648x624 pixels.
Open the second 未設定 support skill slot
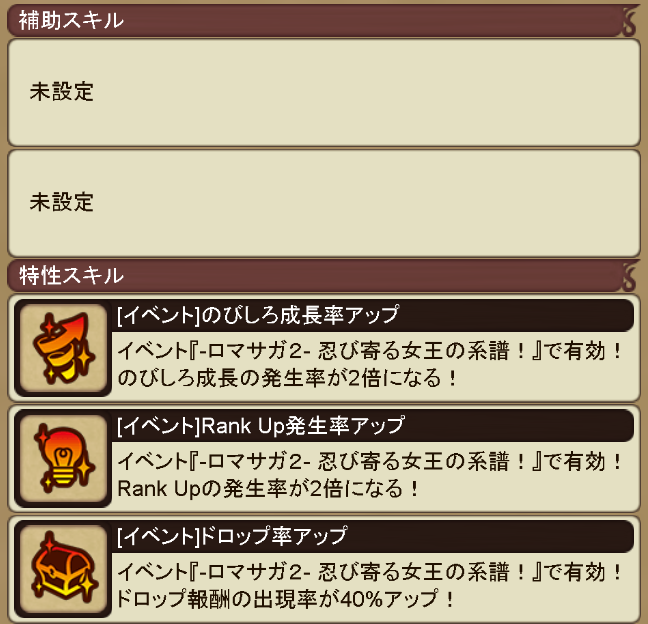[x=323, y=203]
